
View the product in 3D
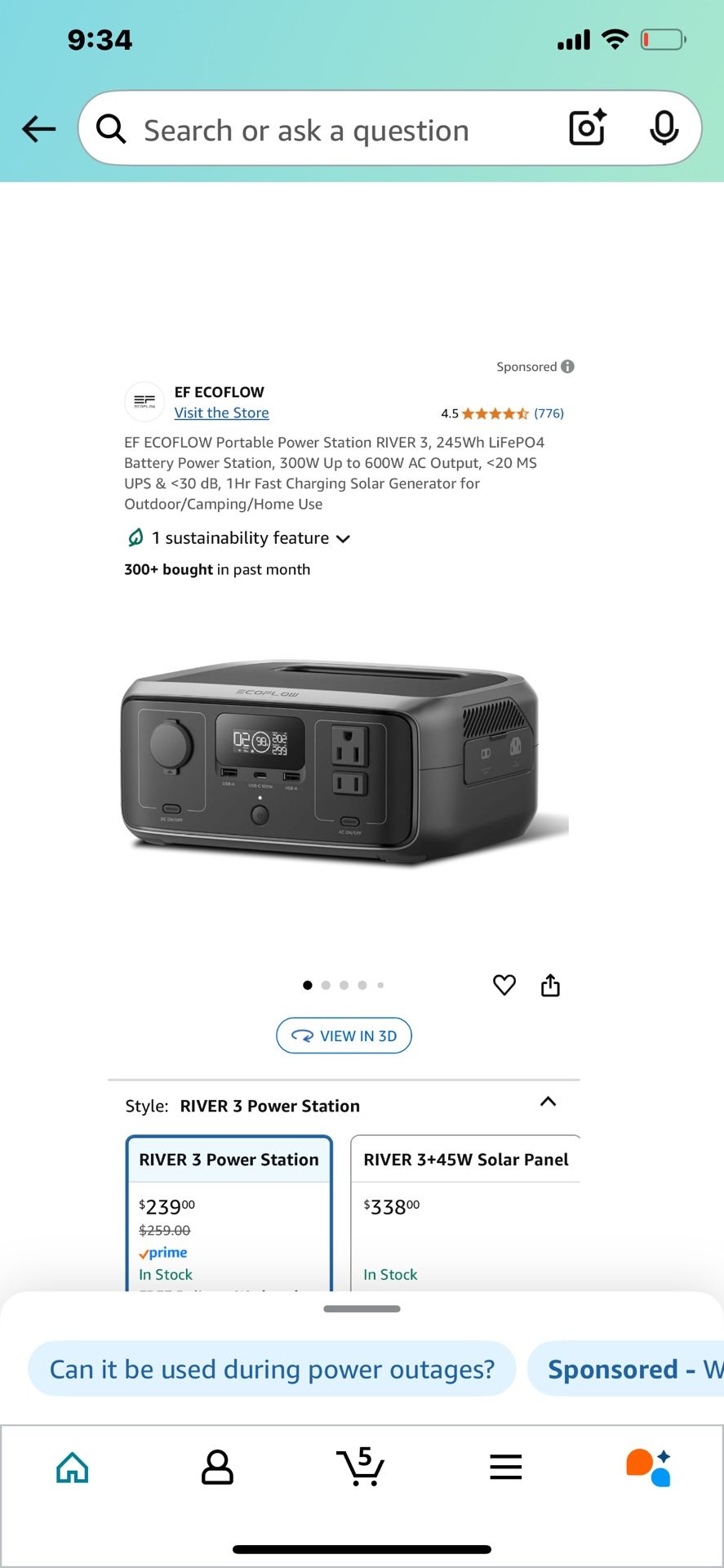344,1036
